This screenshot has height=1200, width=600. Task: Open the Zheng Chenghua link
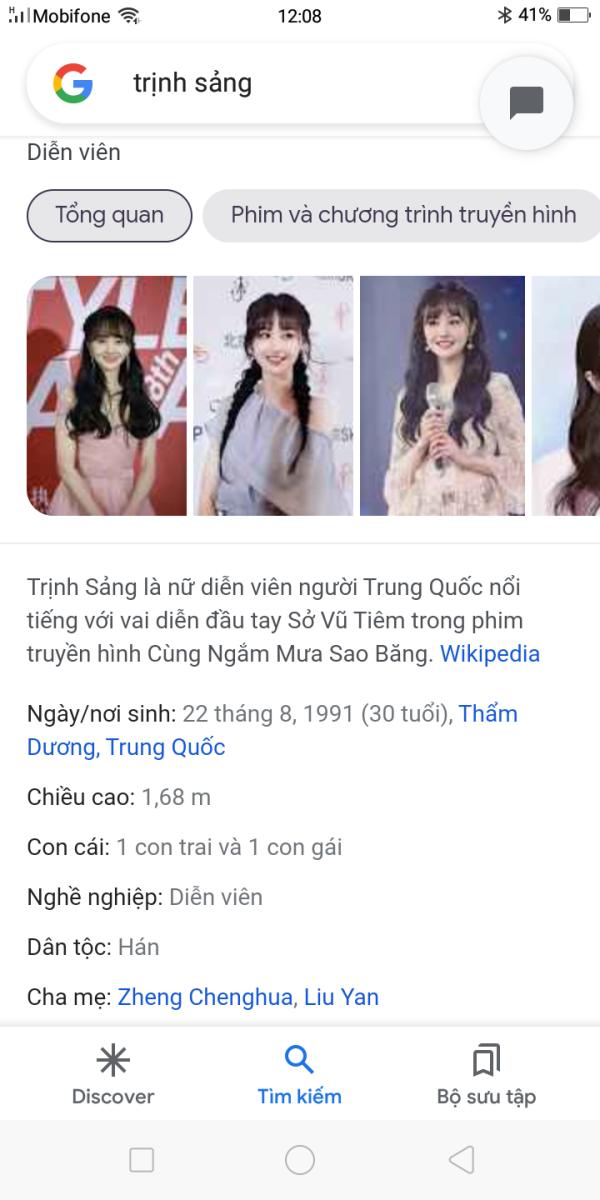coord(205,997)
